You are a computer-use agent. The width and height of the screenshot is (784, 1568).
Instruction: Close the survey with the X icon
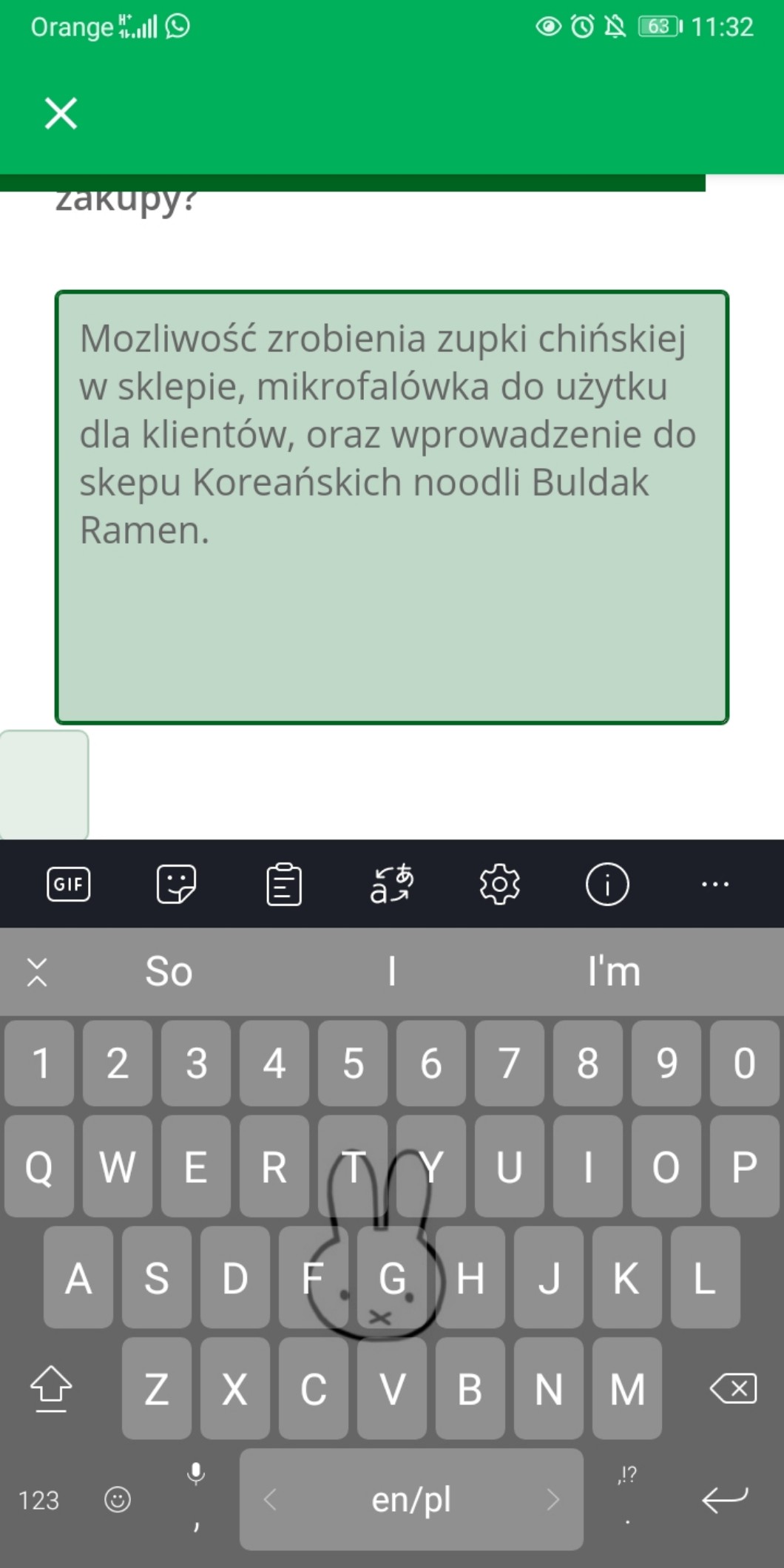pyautogui.click(x=61, y=113)
